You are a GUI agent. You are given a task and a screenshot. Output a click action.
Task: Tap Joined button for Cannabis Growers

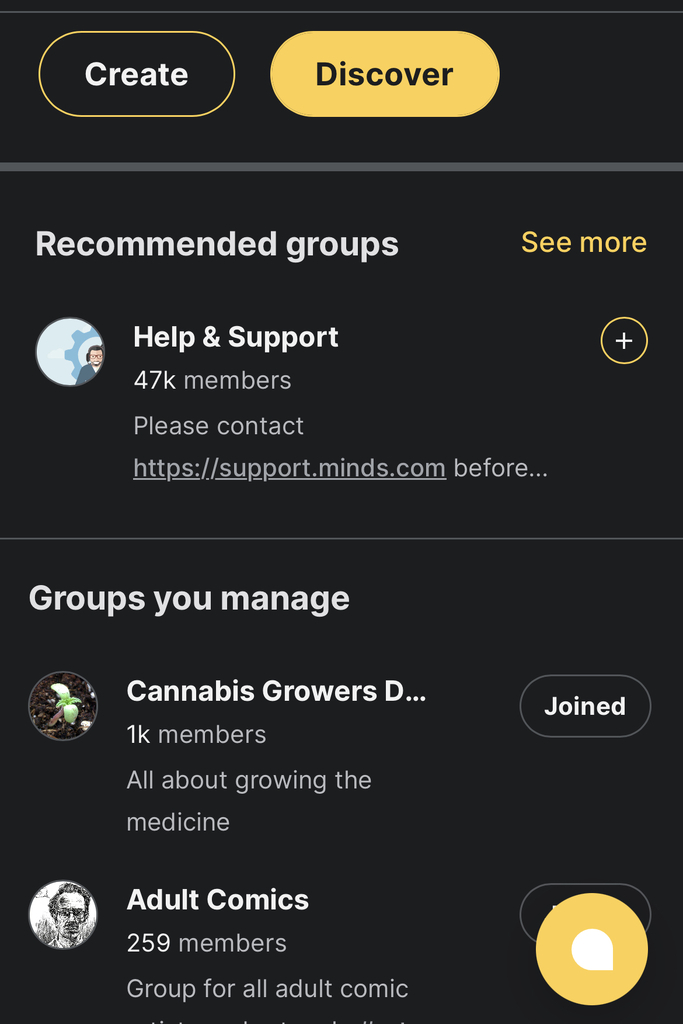tap(585, 706)
